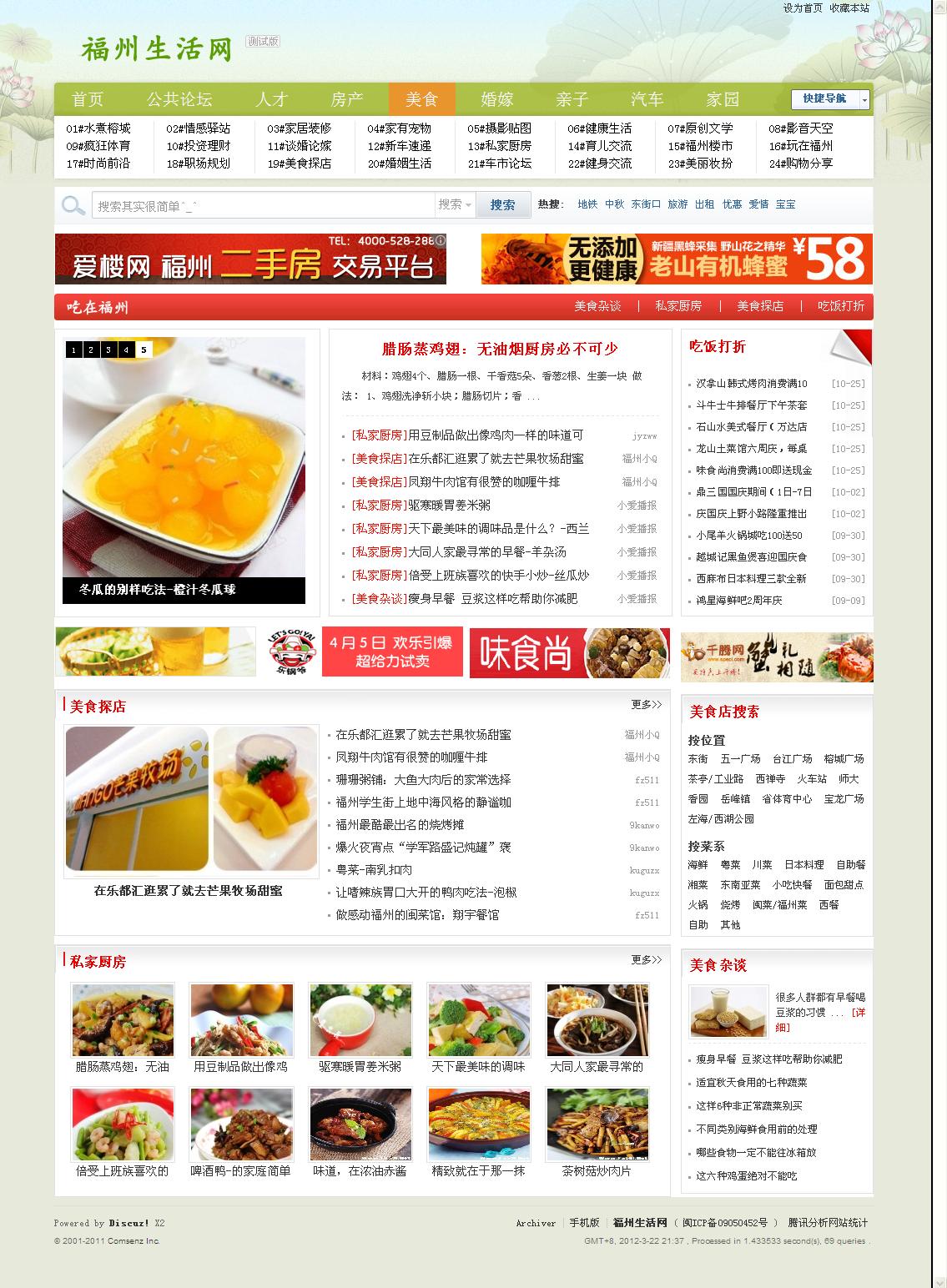Open hot keyword 地铁
Screen dimensions: 947x1288
(587, 204)
